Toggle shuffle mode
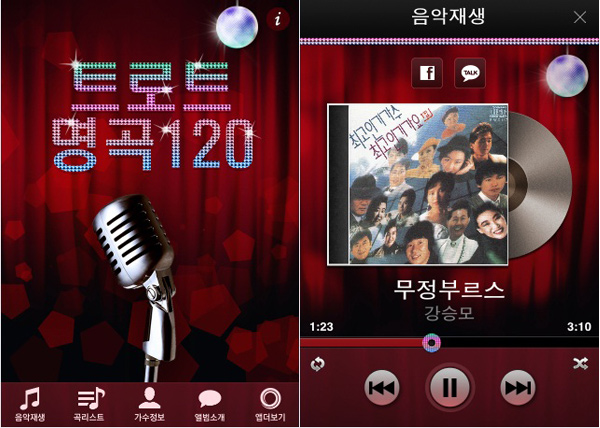600x428 pixels. pos(580,364)
